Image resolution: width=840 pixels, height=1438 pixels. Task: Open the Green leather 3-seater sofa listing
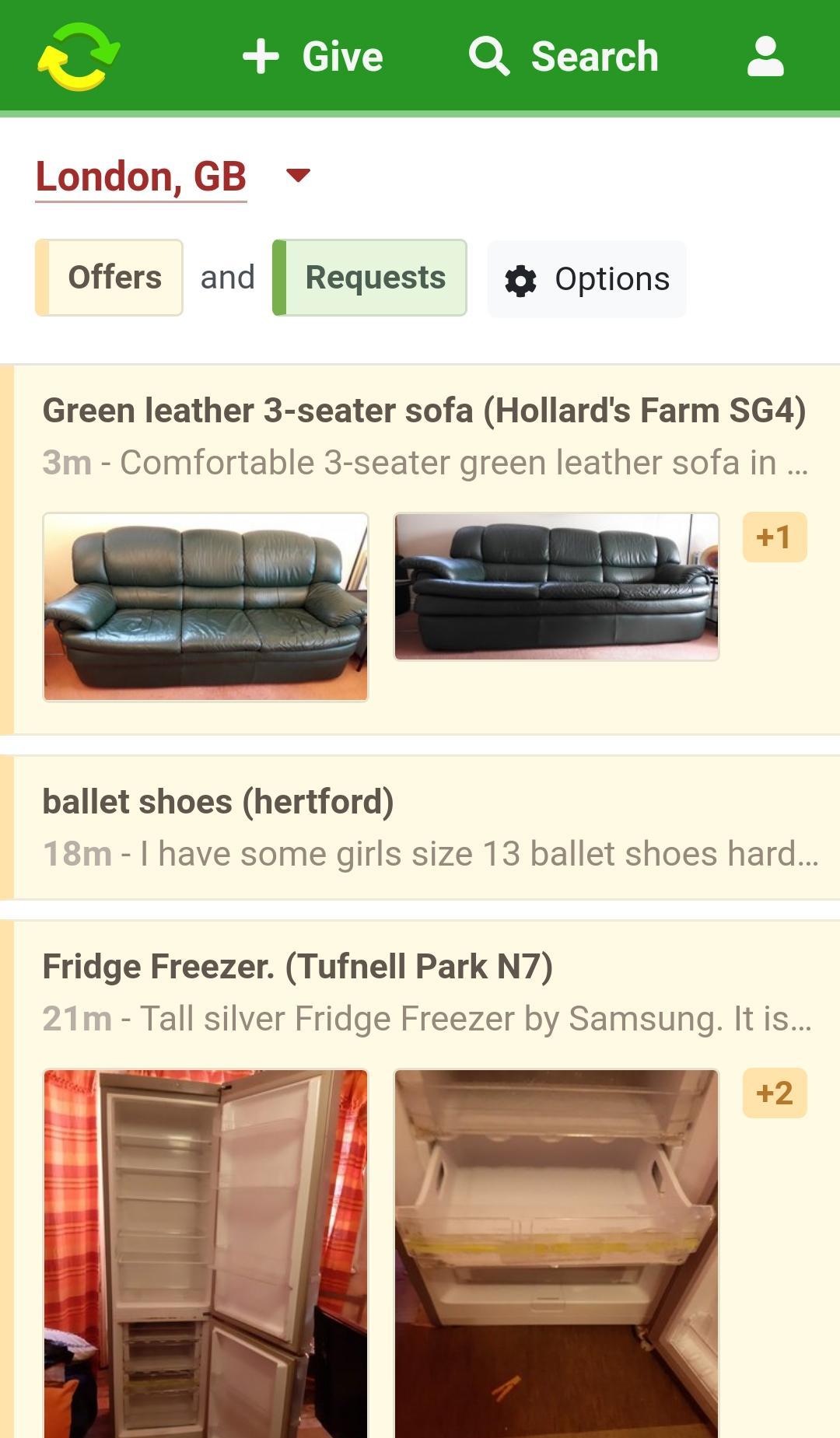tap(425, 410)
